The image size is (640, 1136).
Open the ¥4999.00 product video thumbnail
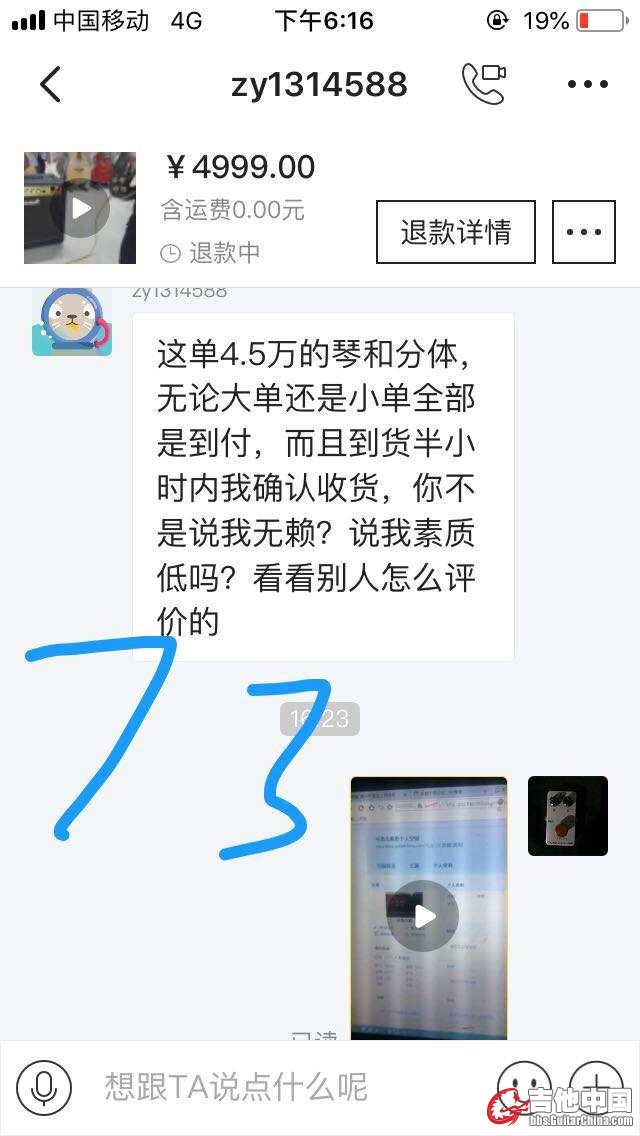80,208
